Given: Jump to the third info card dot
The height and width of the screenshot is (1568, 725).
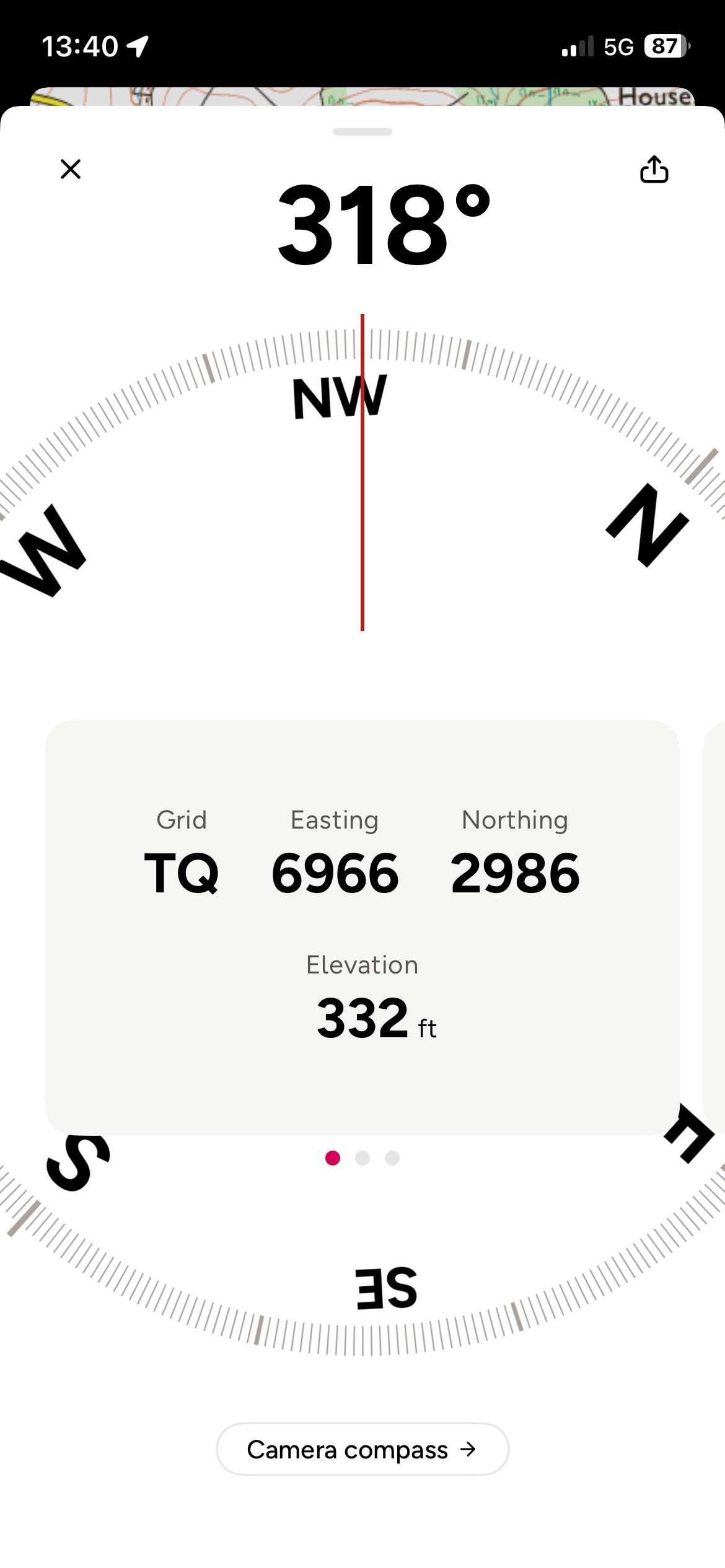Looking at the screenshot, I should click(x=392, y=1158).
